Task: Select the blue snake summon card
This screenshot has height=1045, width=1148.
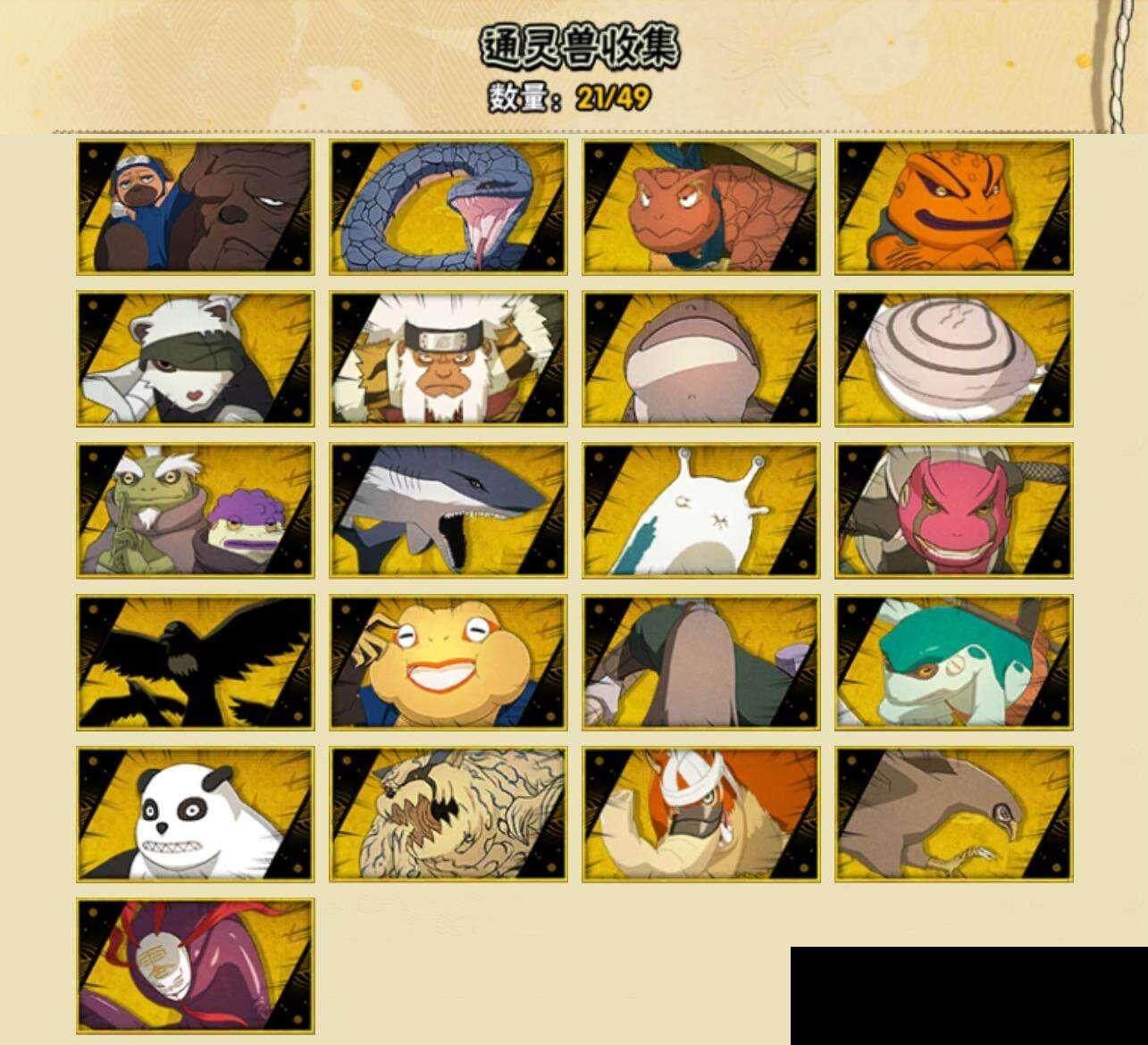Action: pyautogui.click(x=448, y=206)
